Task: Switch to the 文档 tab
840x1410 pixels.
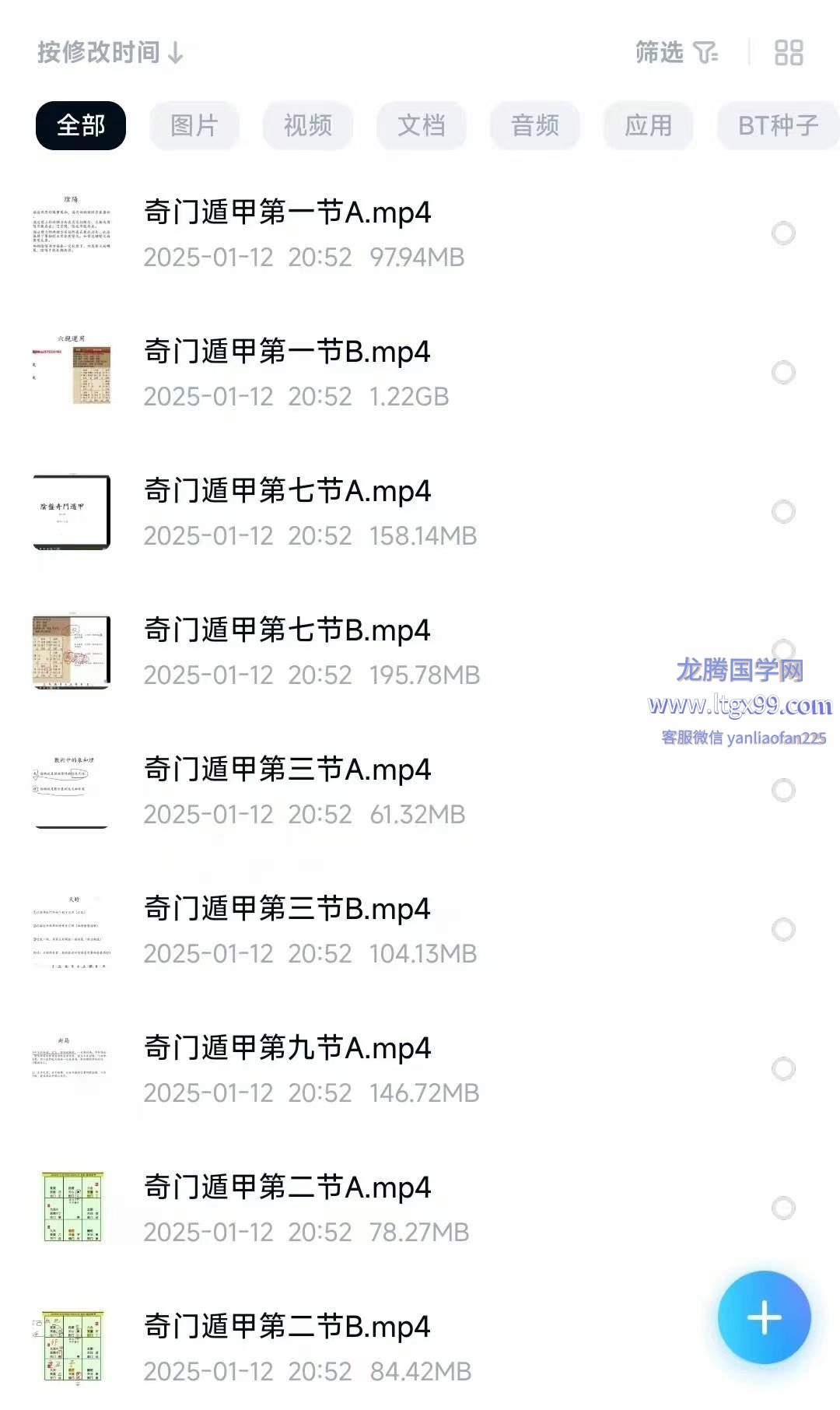Action: [x=421, y=125]
